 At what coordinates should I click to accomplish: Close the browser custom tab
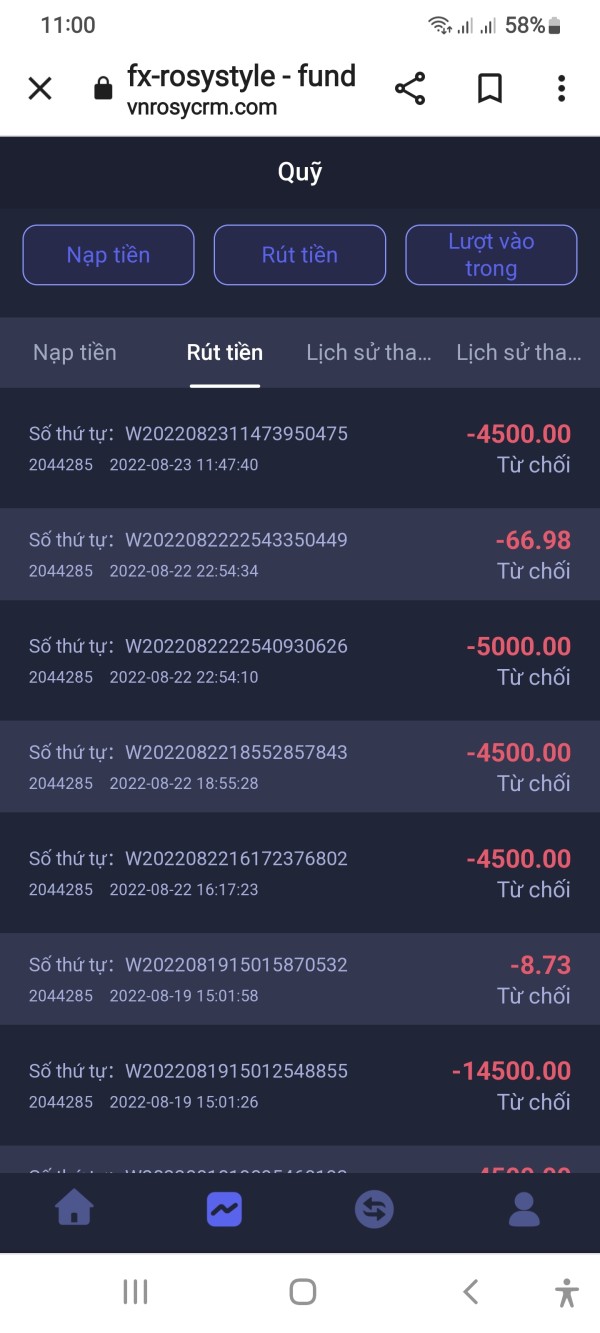tap(40, 89)
